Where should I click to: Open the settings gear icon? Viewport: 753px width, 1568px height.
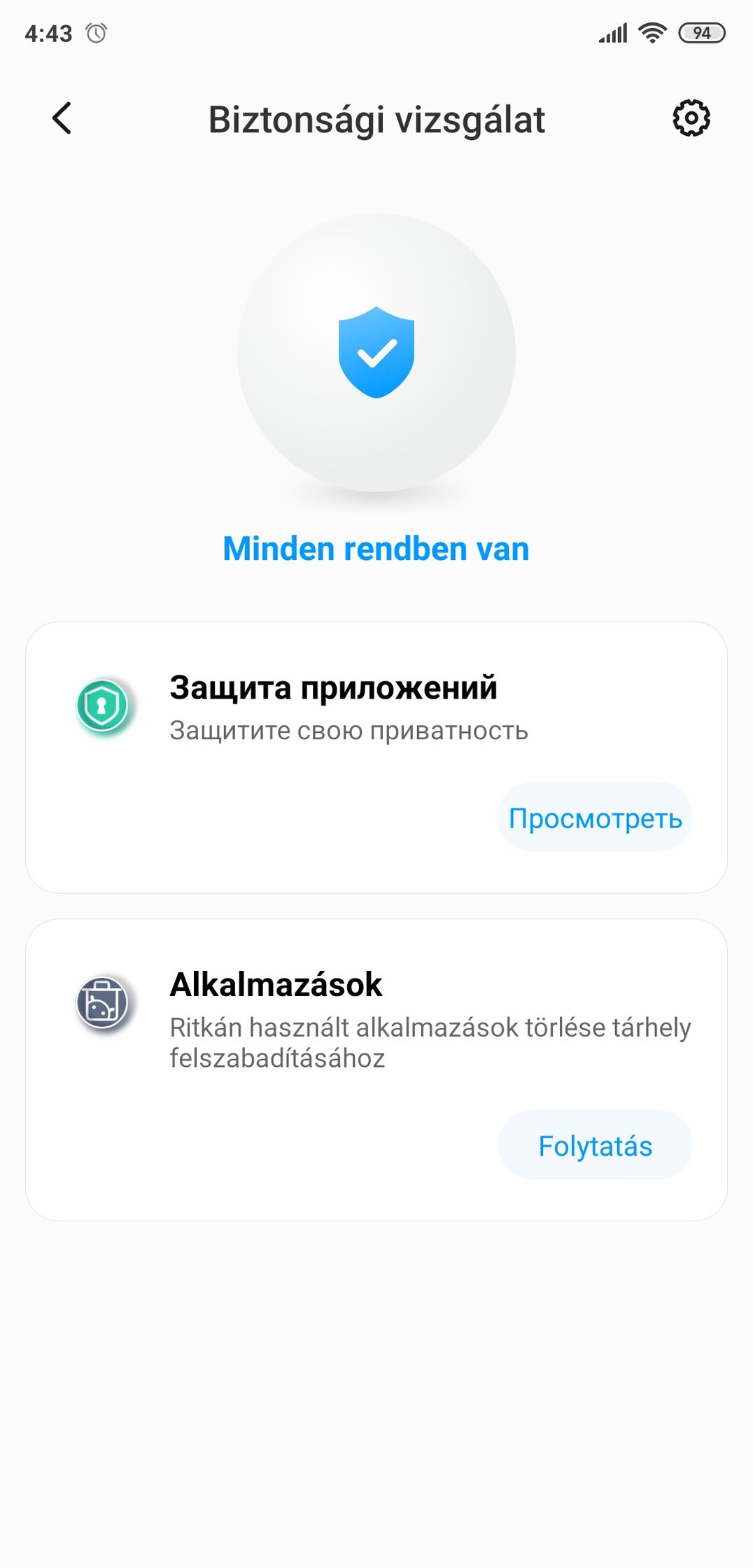(x=691, y=118)
